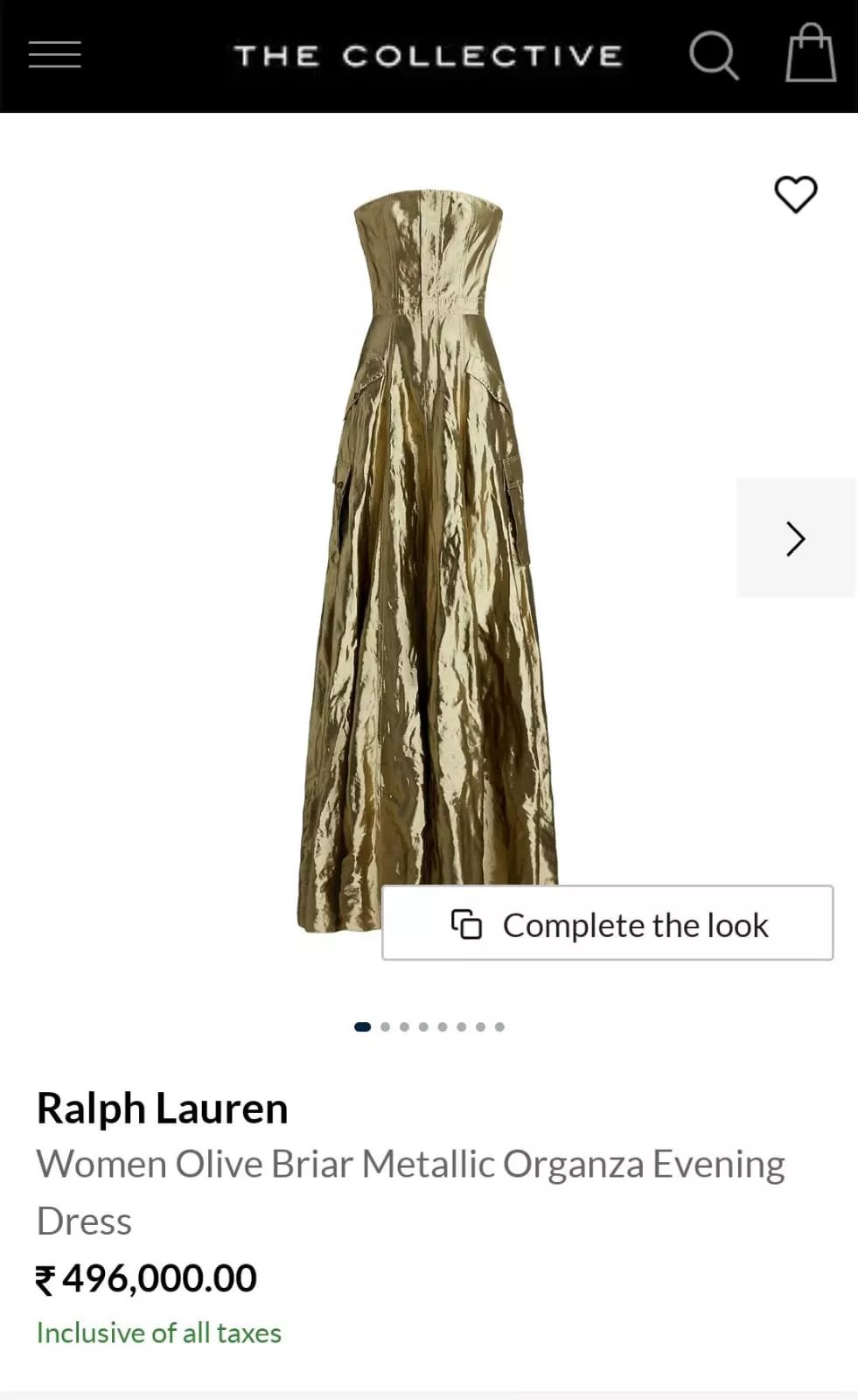
Task: Open the shopping bag
Action: point(810,54)
